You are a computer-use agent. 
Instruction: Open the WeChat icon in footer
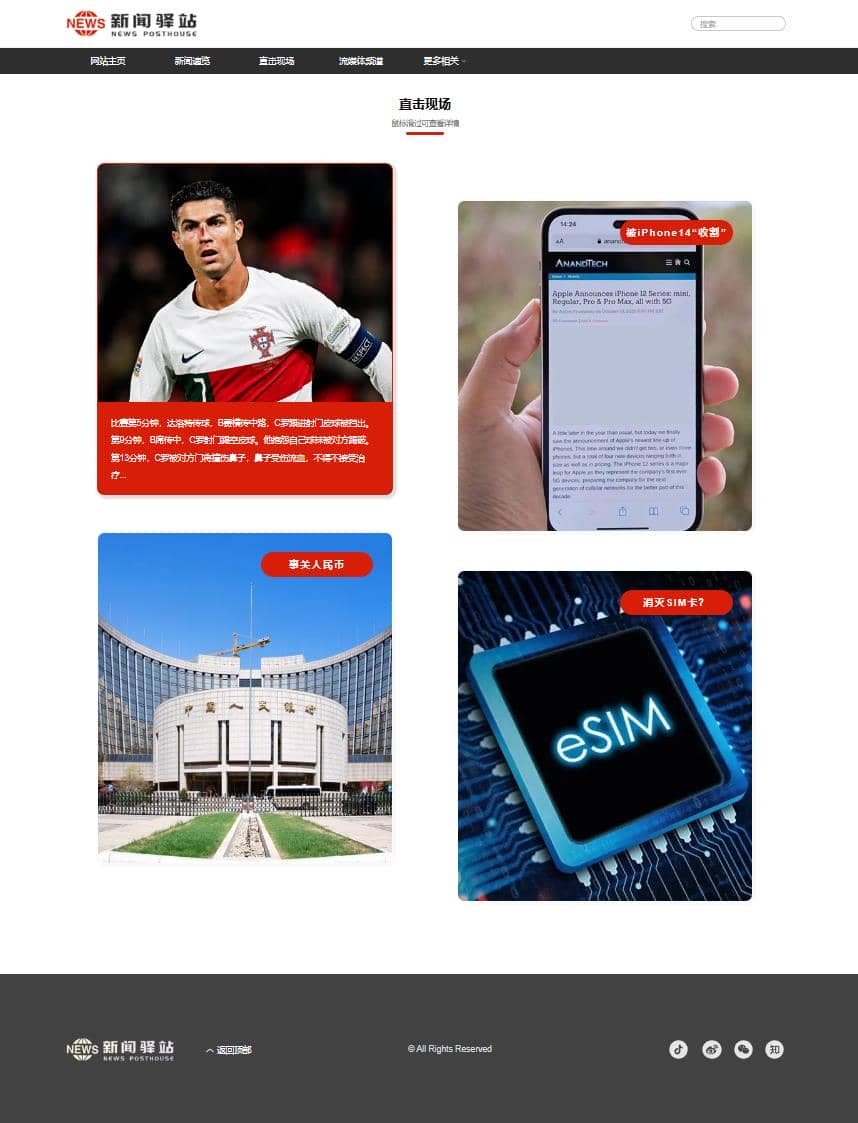pos(743,1049)
